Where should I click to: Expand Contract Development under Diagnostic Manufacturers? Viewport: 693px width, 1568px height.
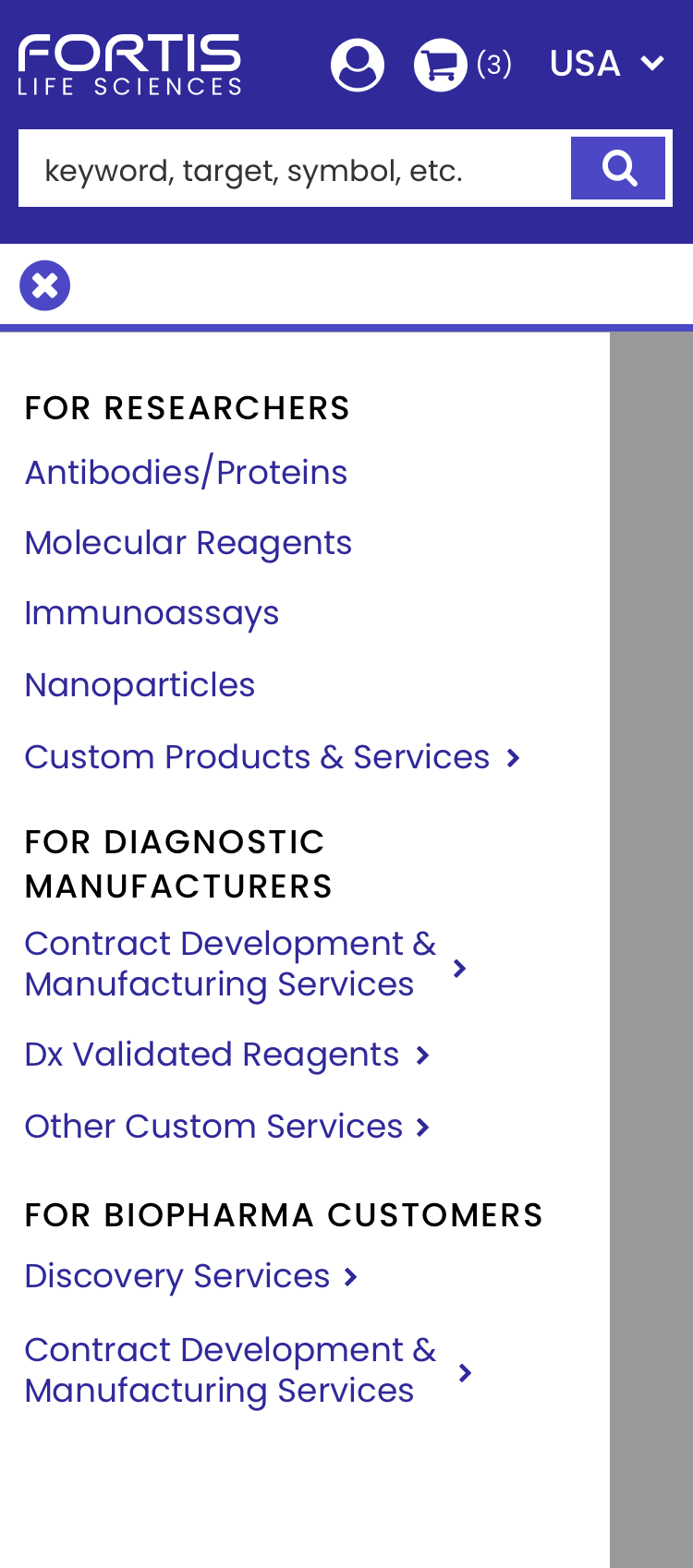click(x=247, y=964)
